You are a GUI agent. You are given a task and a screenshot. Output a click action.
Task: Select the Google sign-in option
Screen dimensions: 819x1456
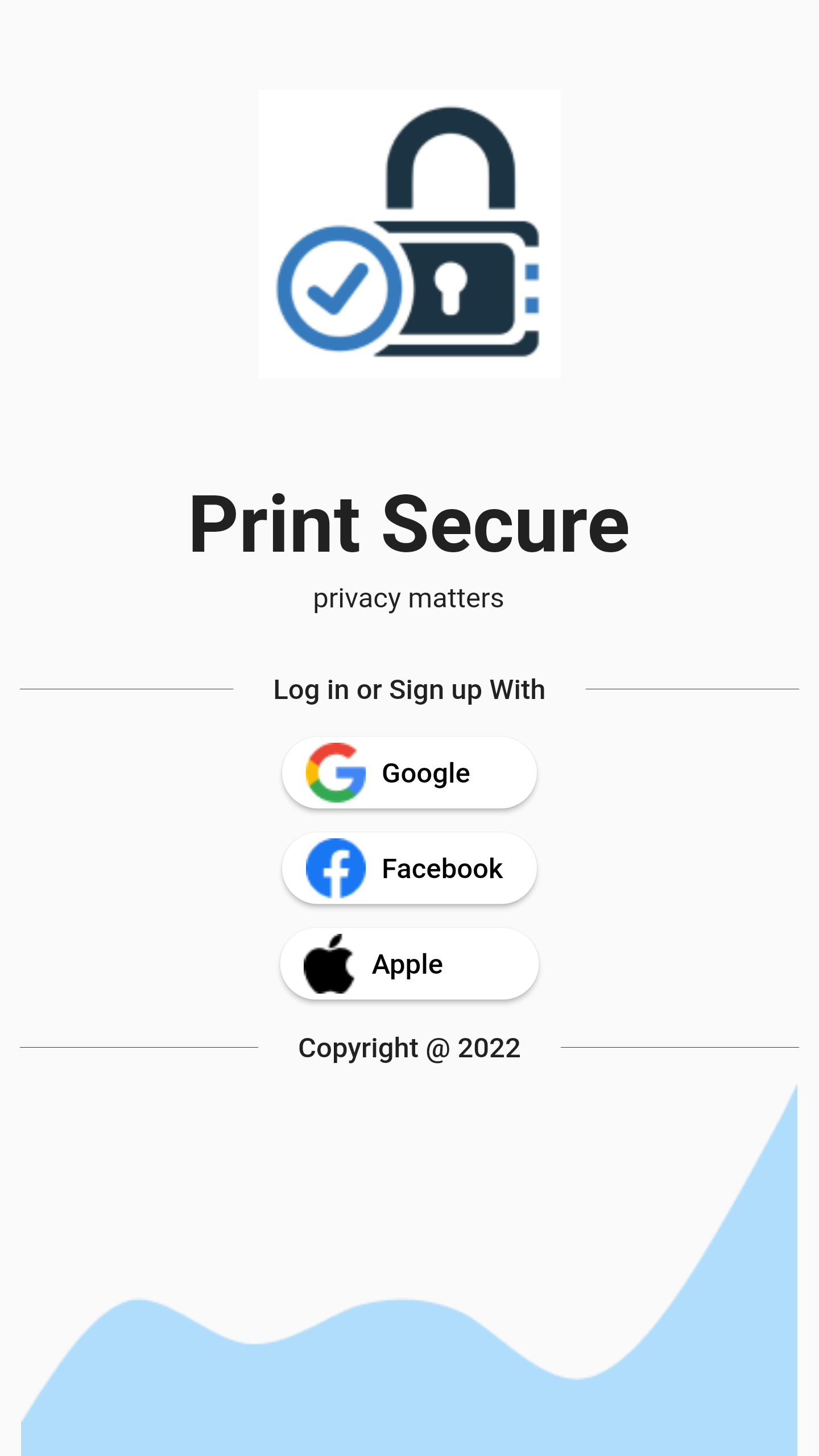coord(409,772)
